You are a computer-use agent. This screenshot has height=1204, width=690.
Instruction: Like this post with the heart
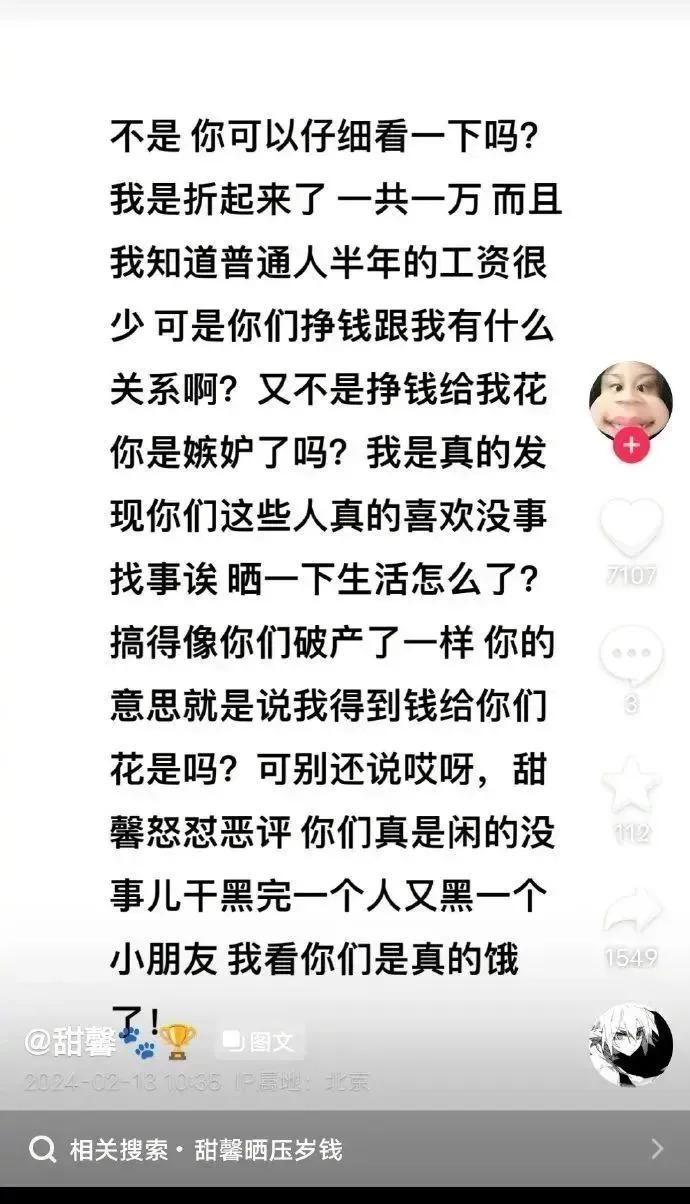tap(631, 527)
